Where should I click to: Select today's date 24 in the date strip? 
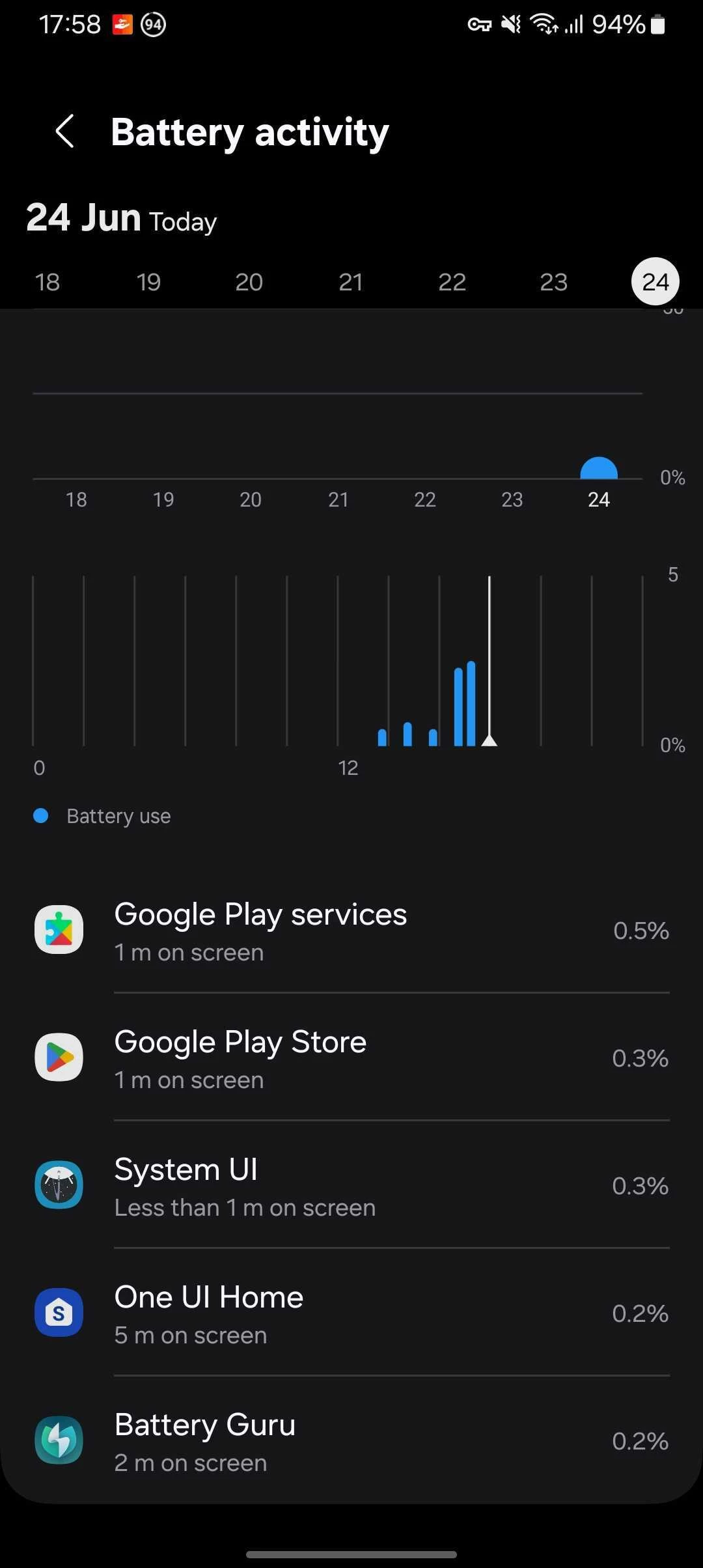(655, 282)
